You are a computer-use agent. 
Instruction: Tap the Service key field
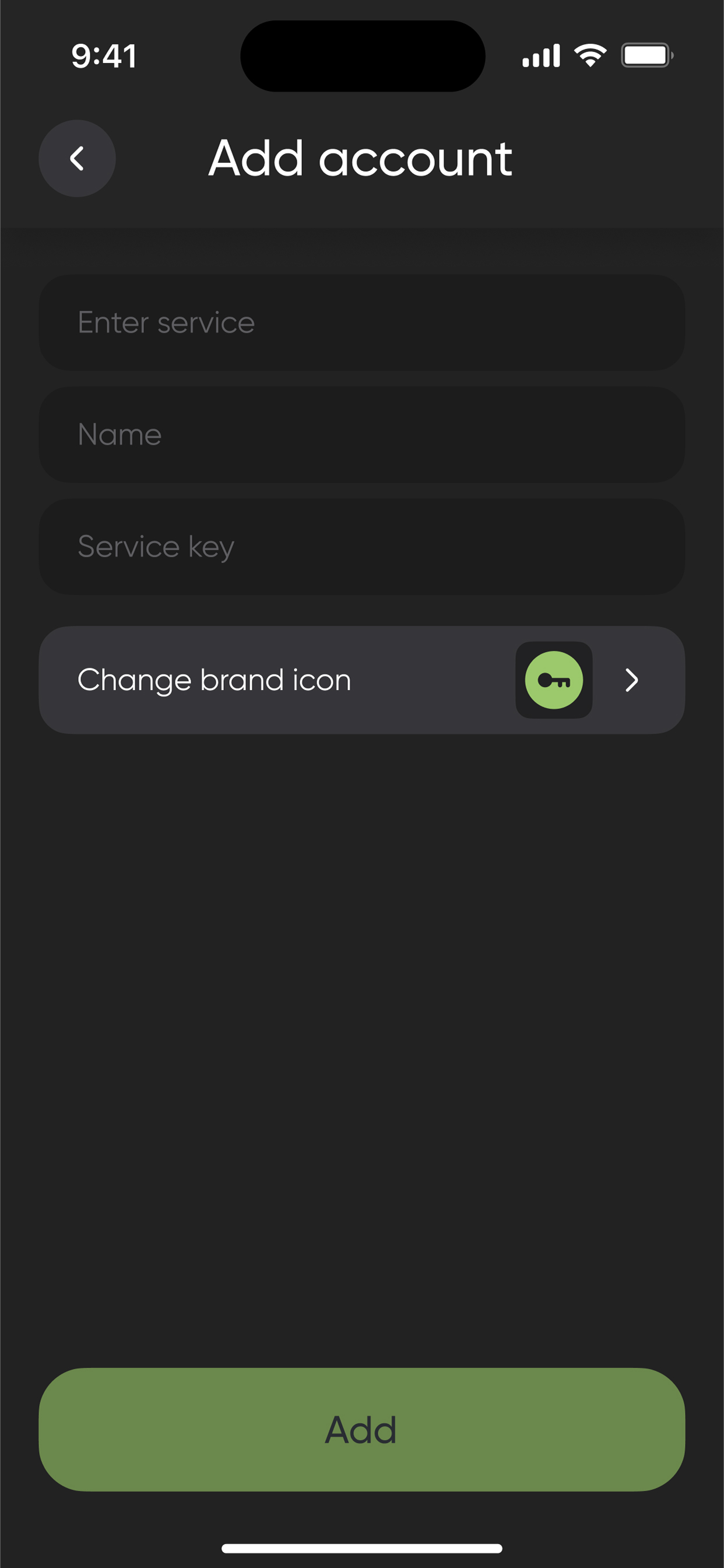click(362, 546)
